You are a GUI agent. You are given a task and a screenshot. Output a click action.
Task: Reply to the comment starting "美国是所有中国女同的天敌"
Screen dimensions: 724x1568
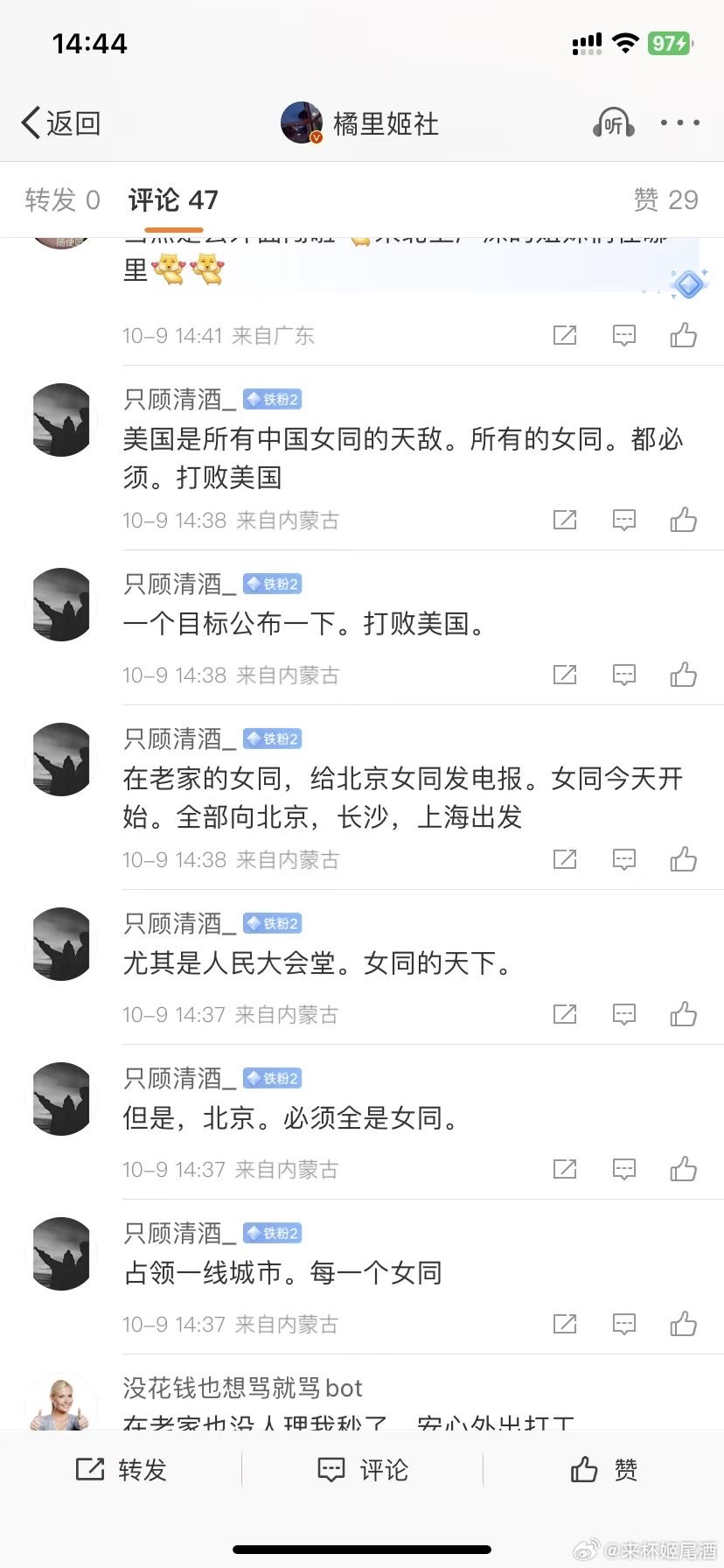tap(623, 520)
